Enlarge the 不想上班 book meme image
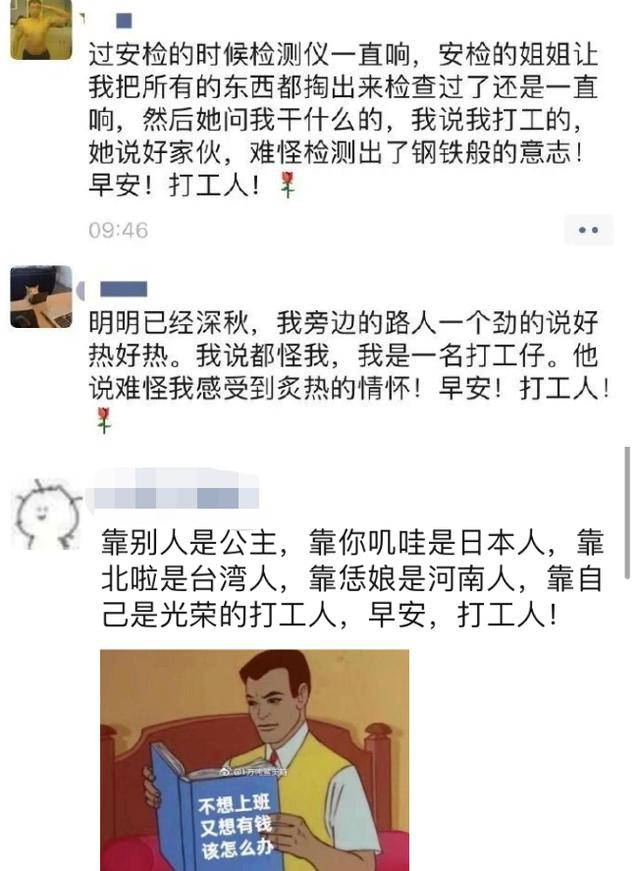Image resolution: width=640 pixels, height=871 pixels. click(x=254, y=759)
